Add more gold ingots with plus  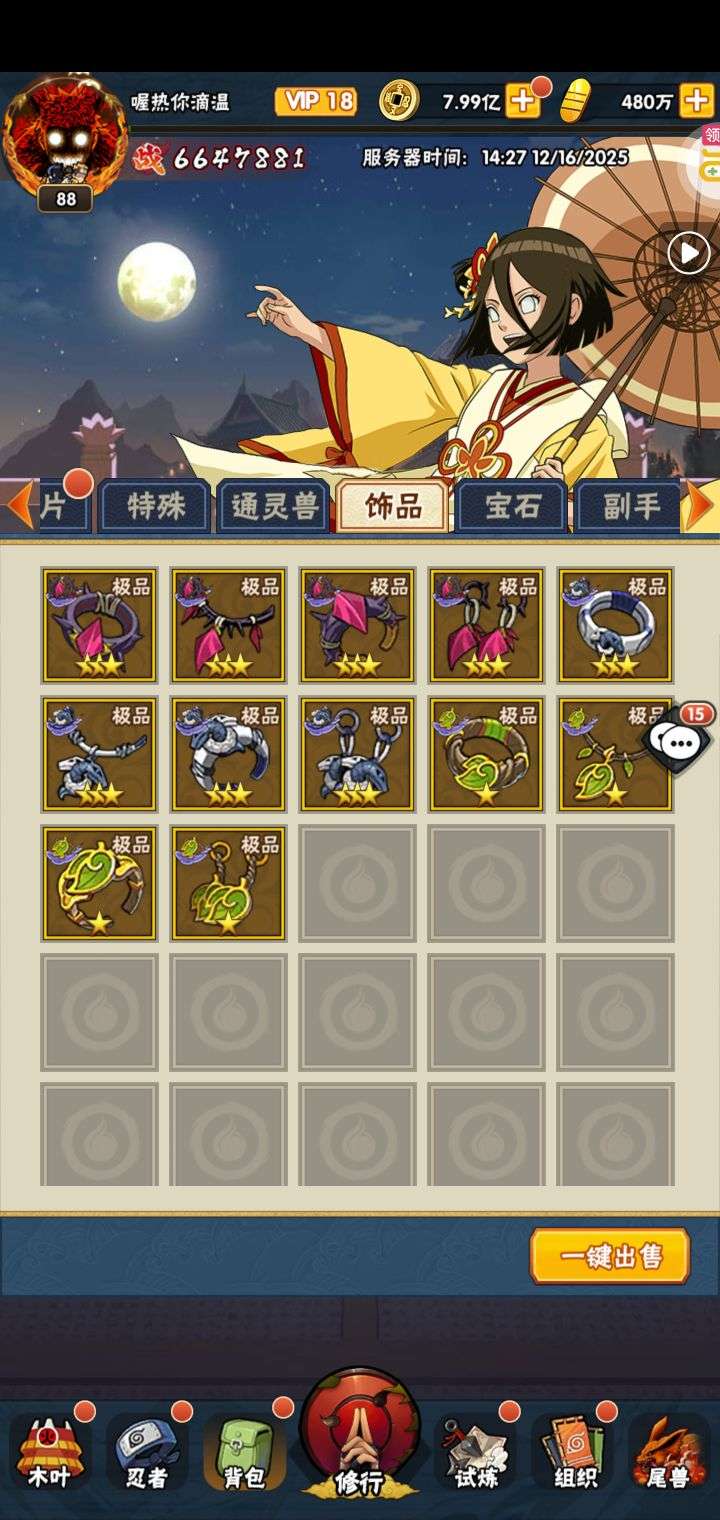coord(696,101)
